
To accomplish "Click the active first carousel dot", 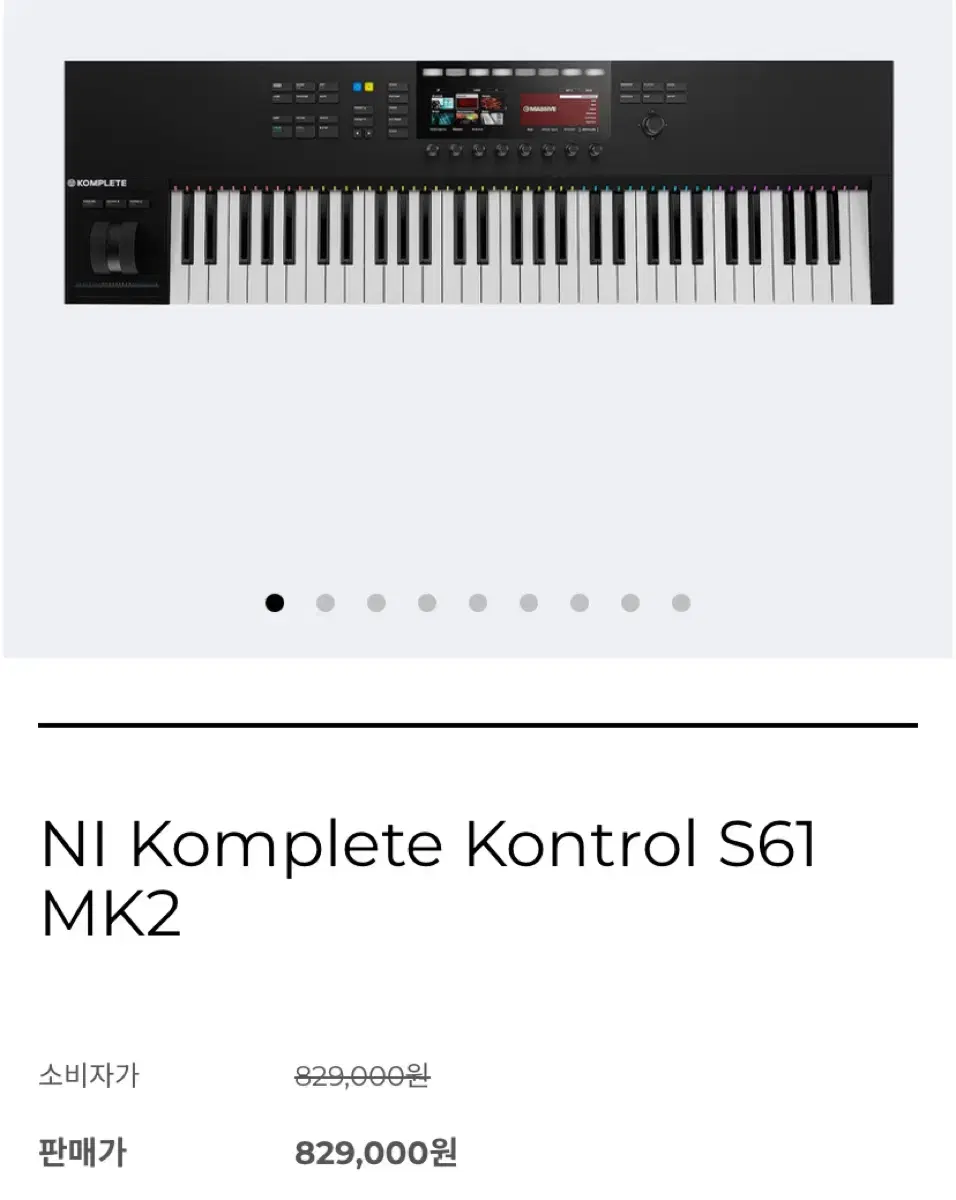I will click(274, 602).
